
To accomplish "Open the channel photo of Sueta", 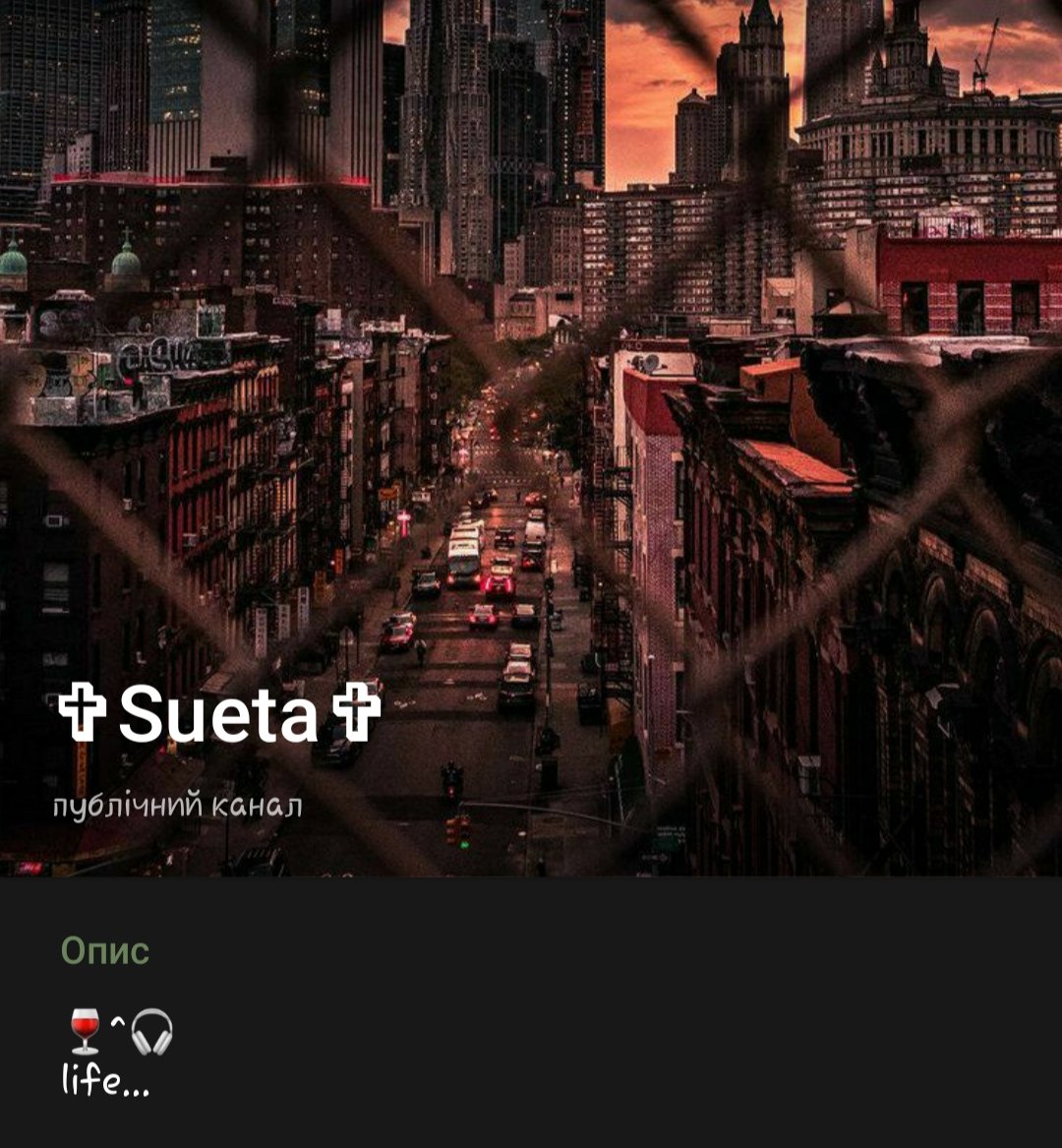I will [531, 443].
